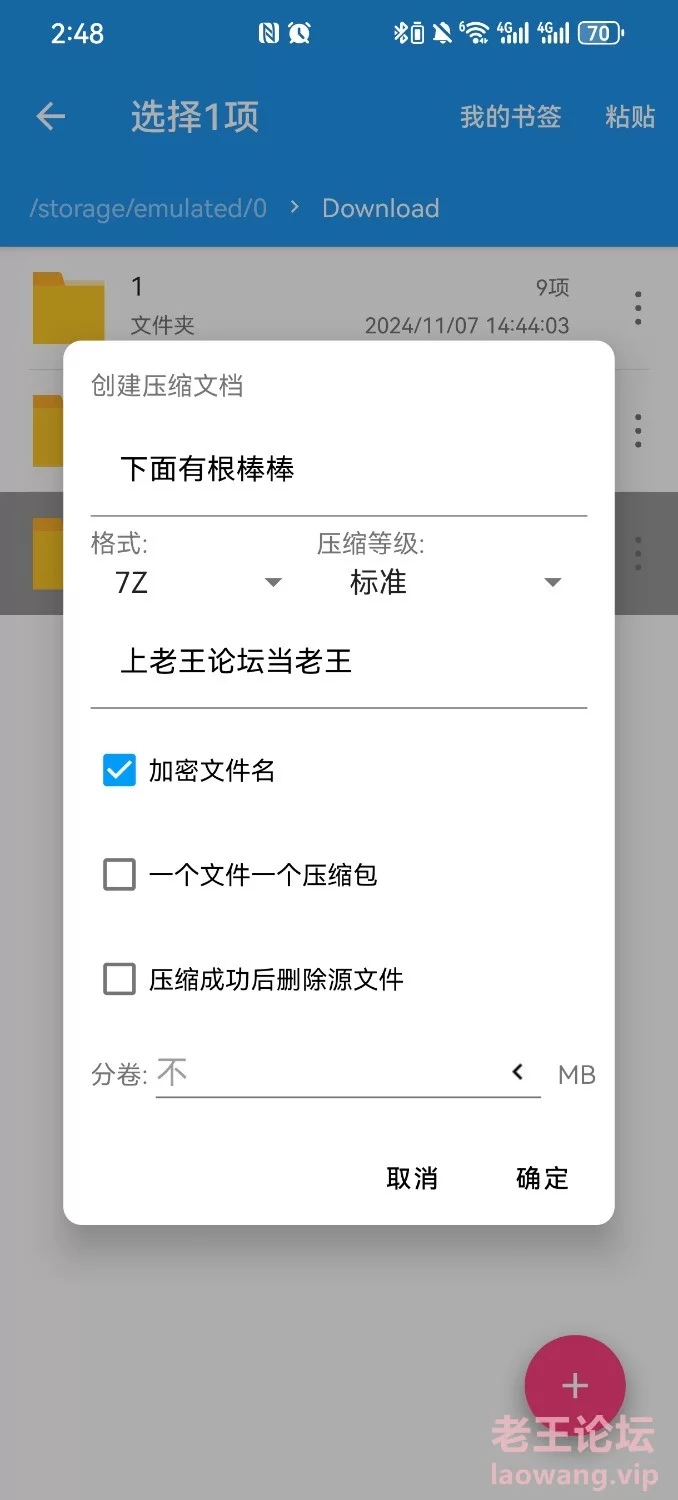The width and height of the screenshot is (678, 1500).
Task: Edit the password field 上老王论坛当老王
Action: point(338,662)
